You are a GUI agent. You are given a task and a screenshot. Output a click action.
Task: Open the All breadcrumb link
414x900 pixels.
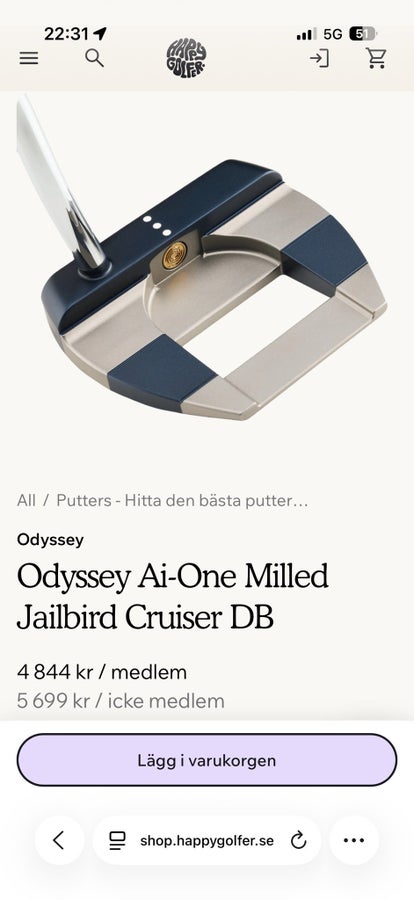pyautogui.click(x=26, y=501)
